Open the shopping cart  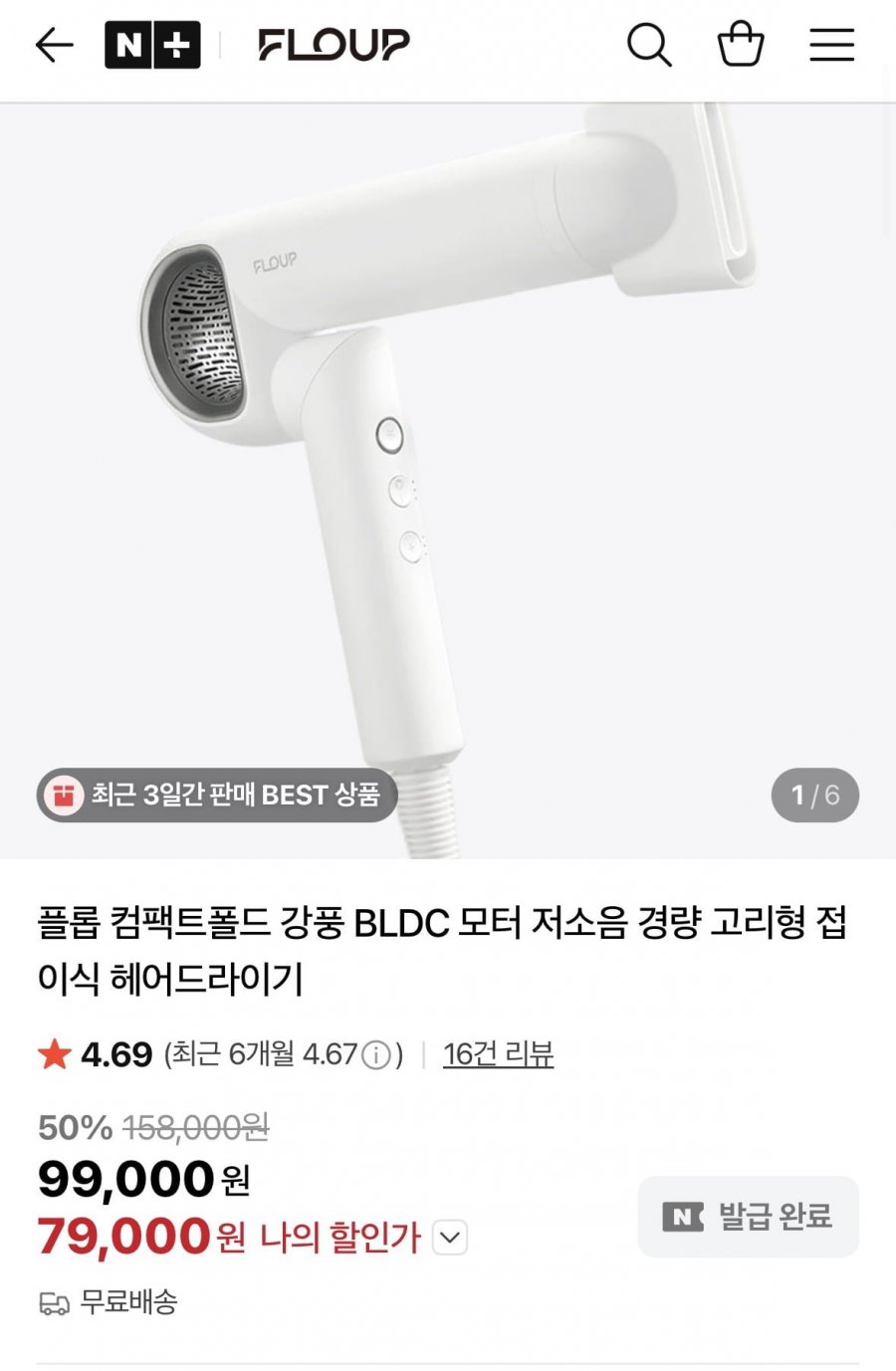point(741,45)
